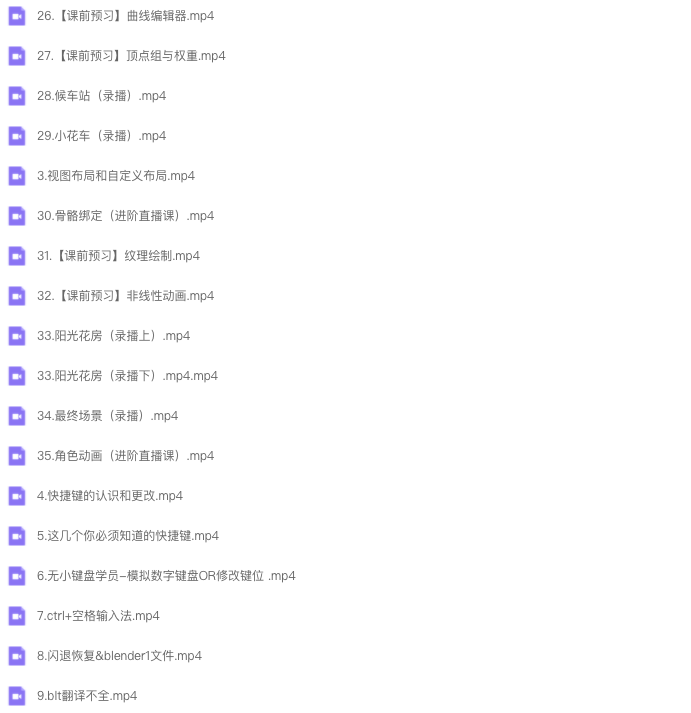The width and height of the screenshot is (691, 713).
Task: Open 9.blt翻译不全.mp4
Action: pyautogui.click(x=87, y=696)
